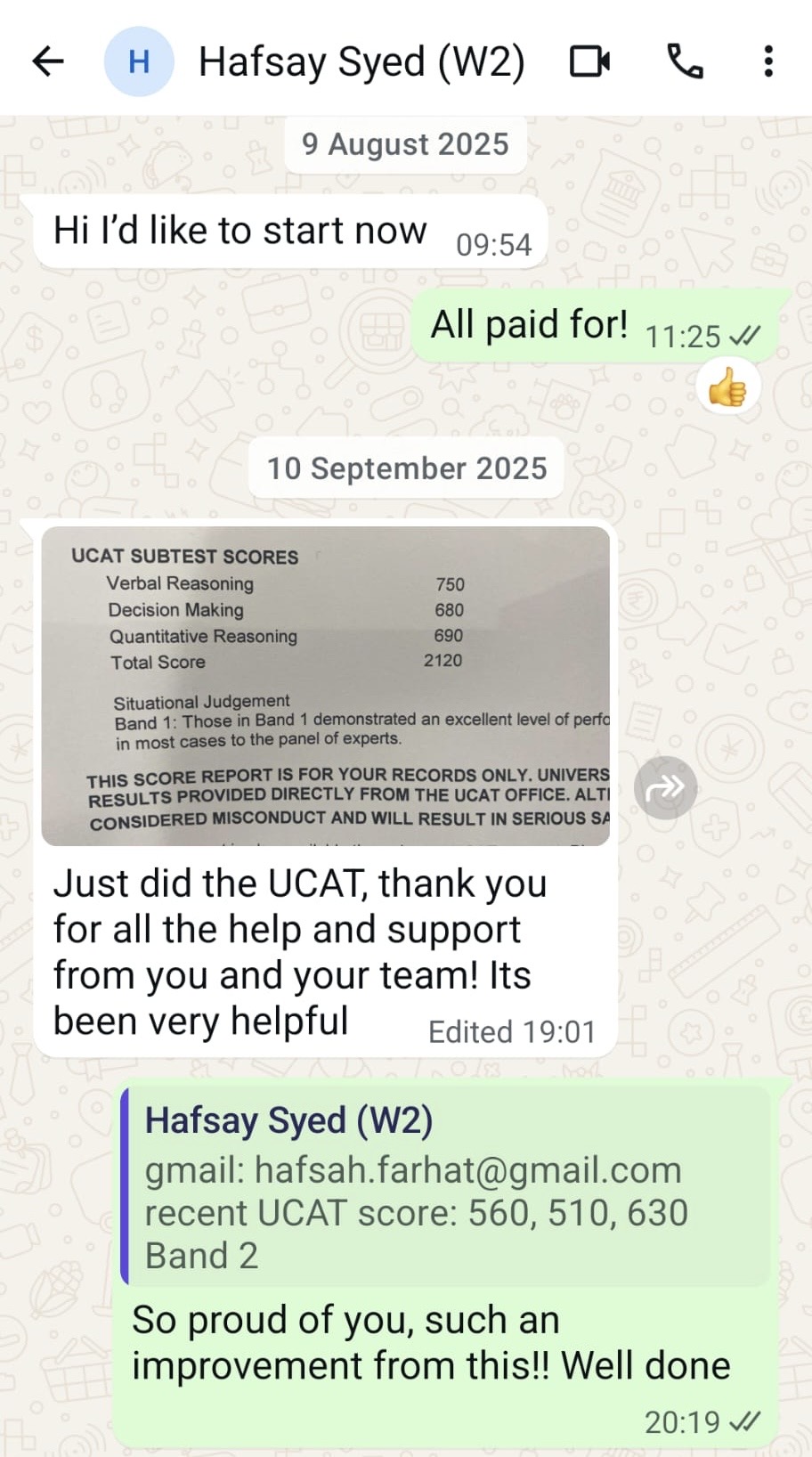
Task: Forward the UCAT scores image
Action: (665, 787)
